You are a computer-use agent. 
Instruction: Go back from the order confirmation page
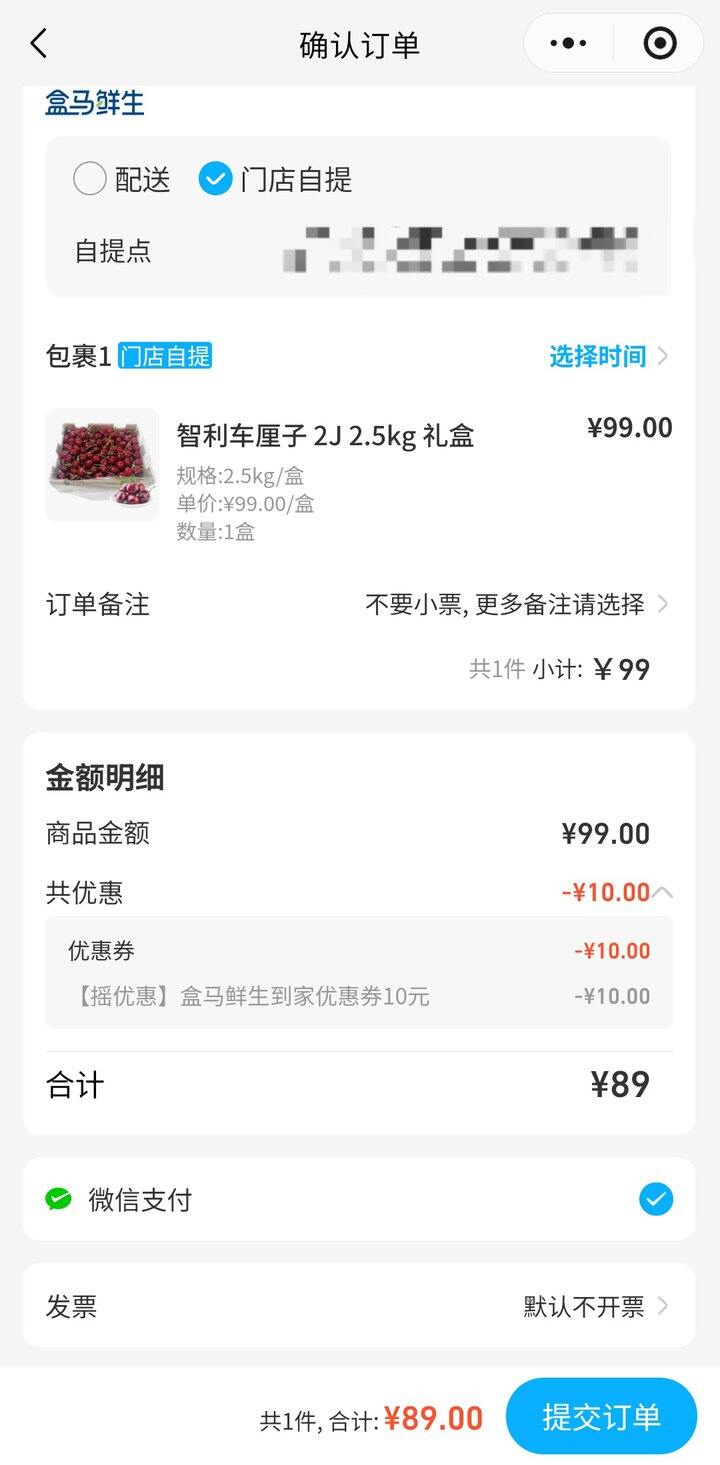(x=39, y=44)
